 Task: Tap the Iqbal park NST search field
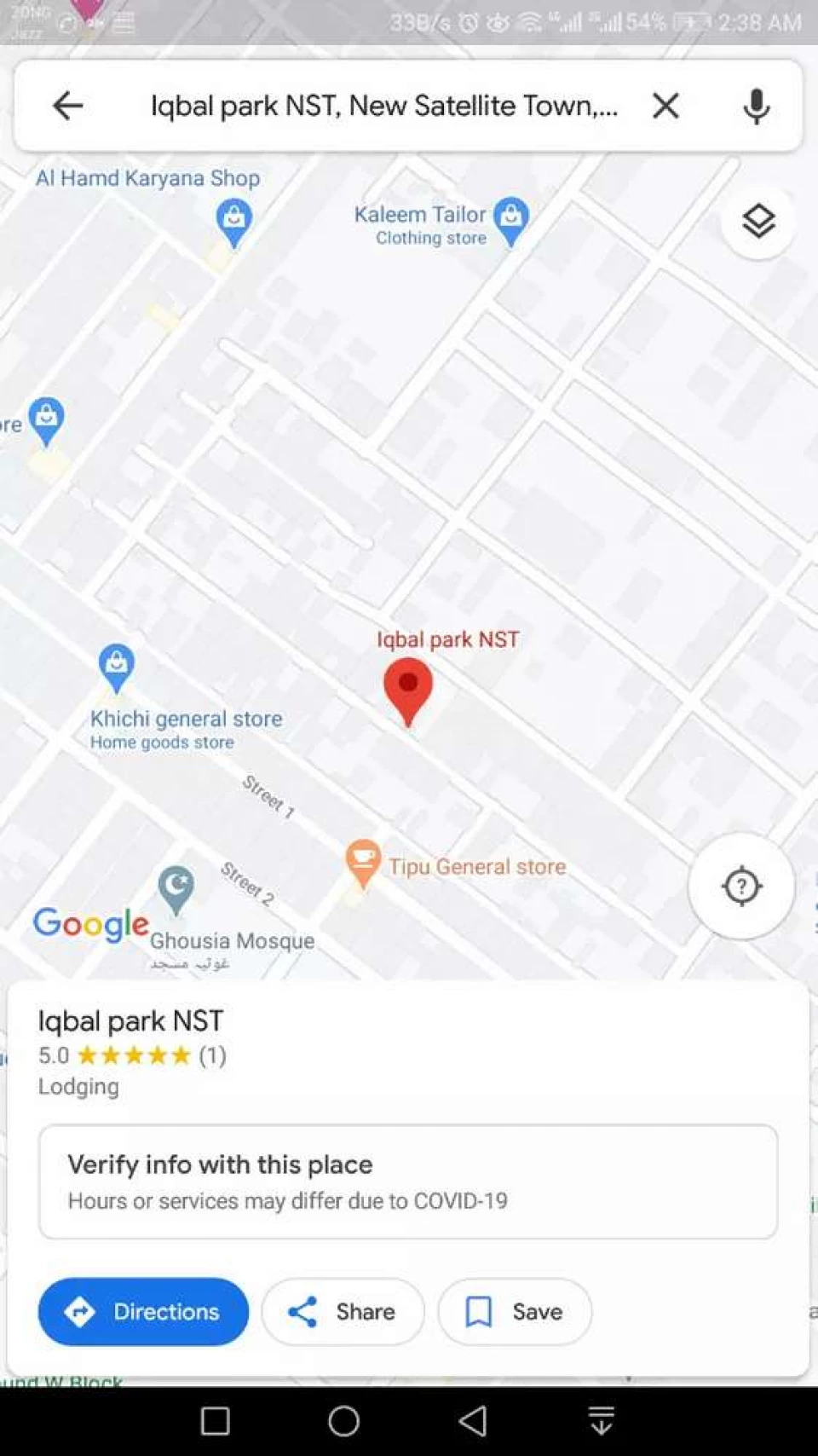[383, 106]
